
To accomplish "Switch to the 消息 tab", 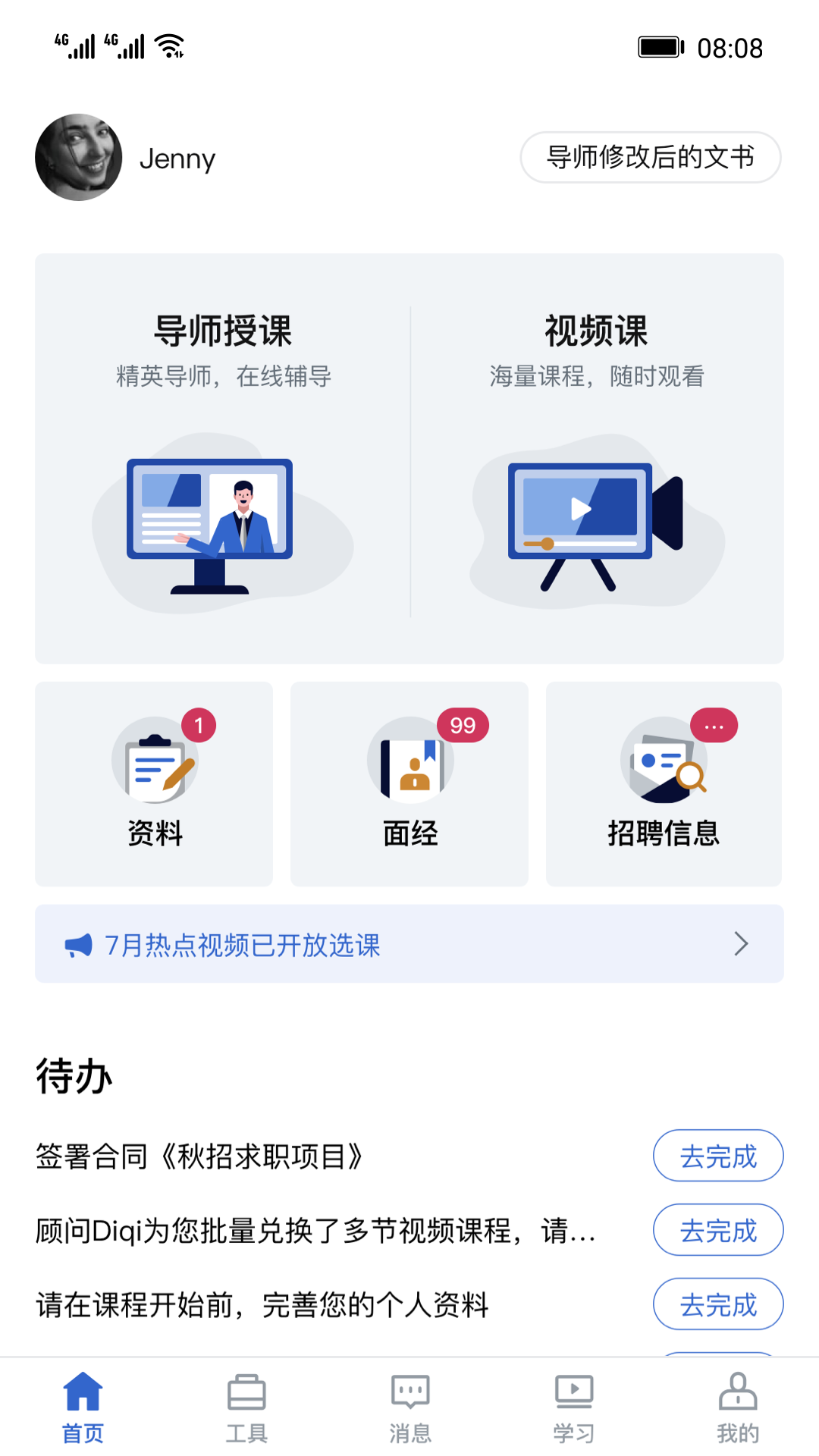I will tap(410, 1407).
